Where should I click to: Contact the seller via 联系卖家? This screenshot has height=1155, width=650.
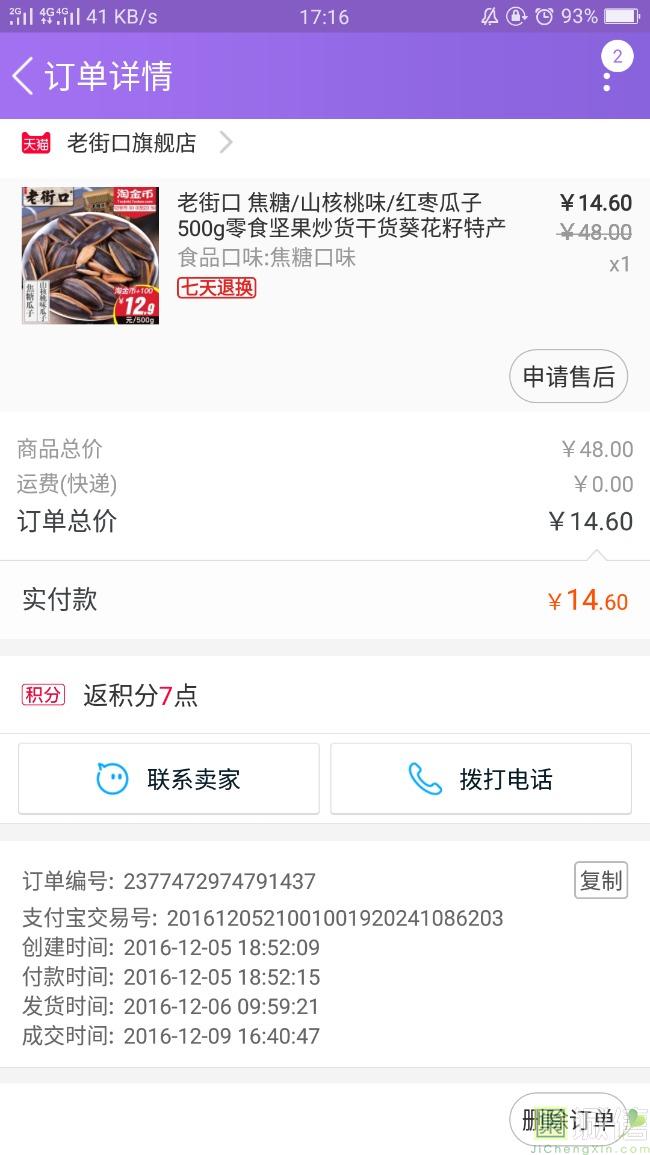[x=169, y=779]
